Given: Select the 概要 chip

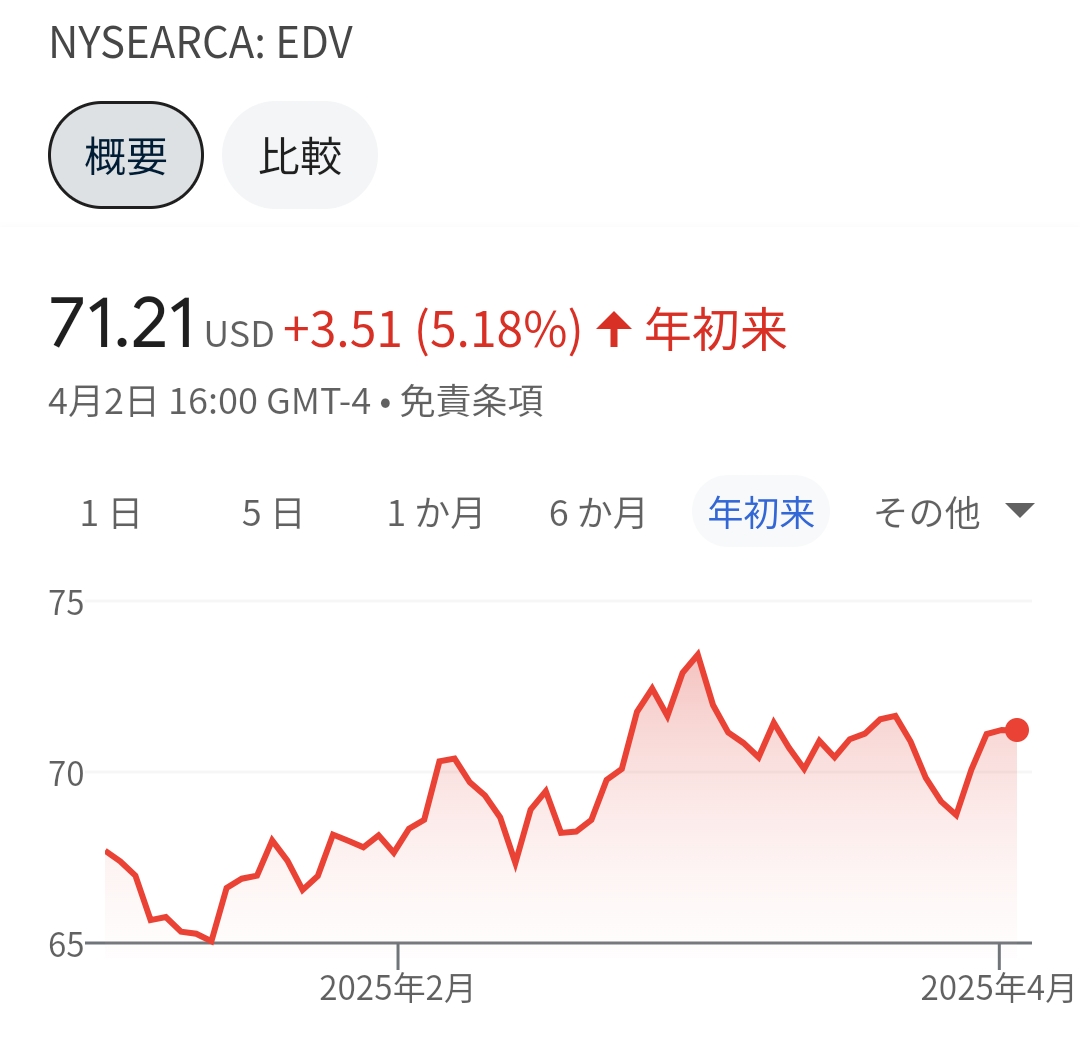Looking at the screenshot, I should (x=126, y=156).
